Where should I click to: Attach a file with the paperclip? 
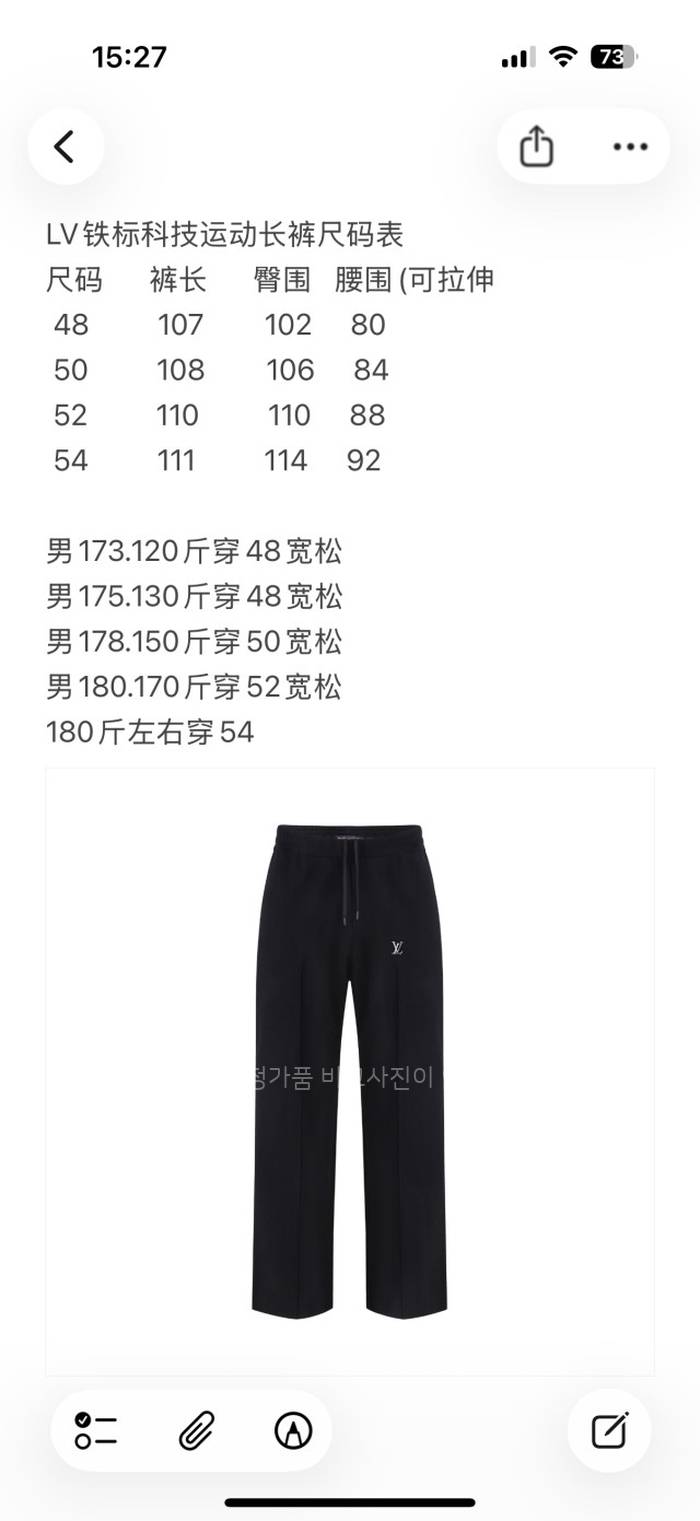tap(197, 1431)
